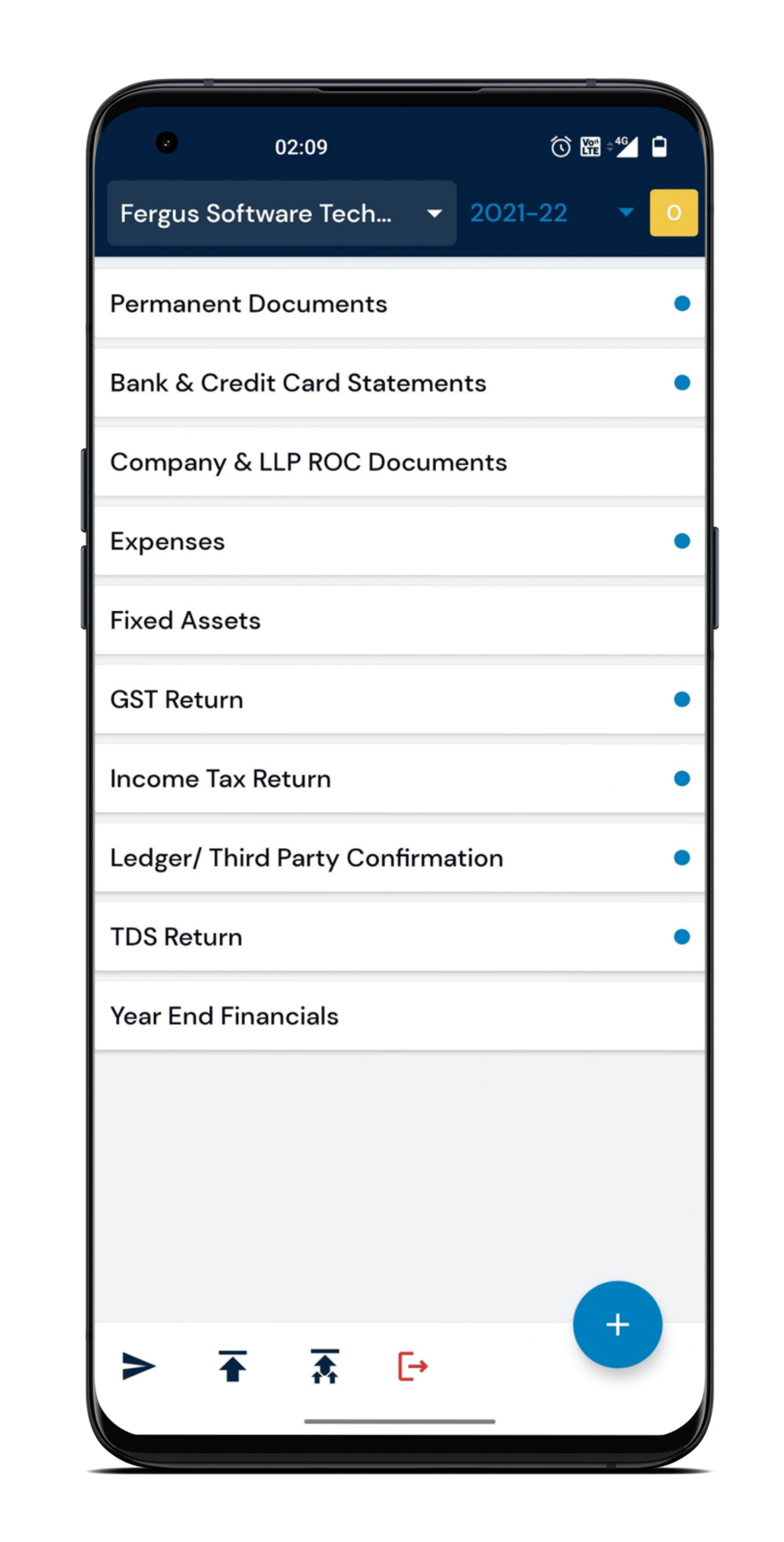This screenshot has width=784, height=1542.
Task: Tap the red logout icon
Action: 413,1367
